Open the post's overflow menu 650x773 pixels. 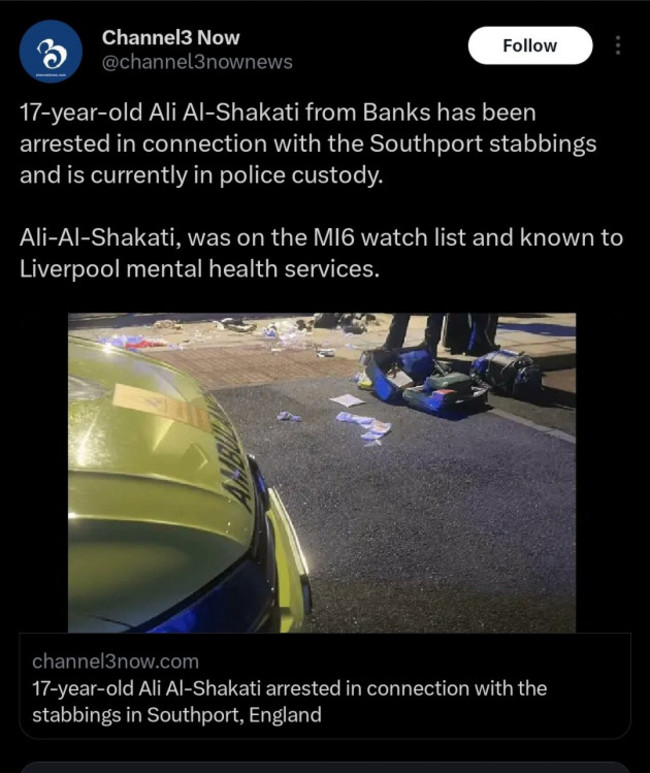(x=617, y=46)
